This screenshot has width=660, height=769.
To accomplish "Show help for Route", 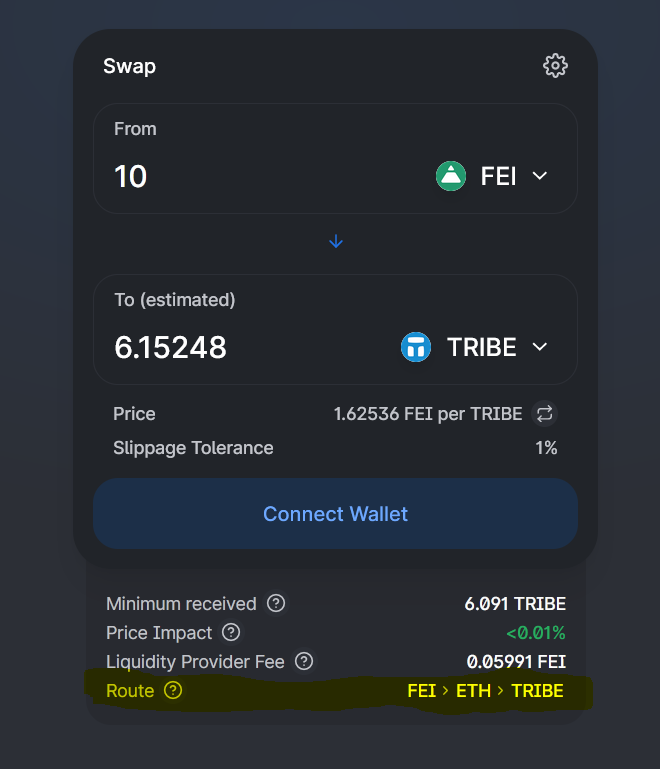I will pyautogui.click(x=173, y=690).
